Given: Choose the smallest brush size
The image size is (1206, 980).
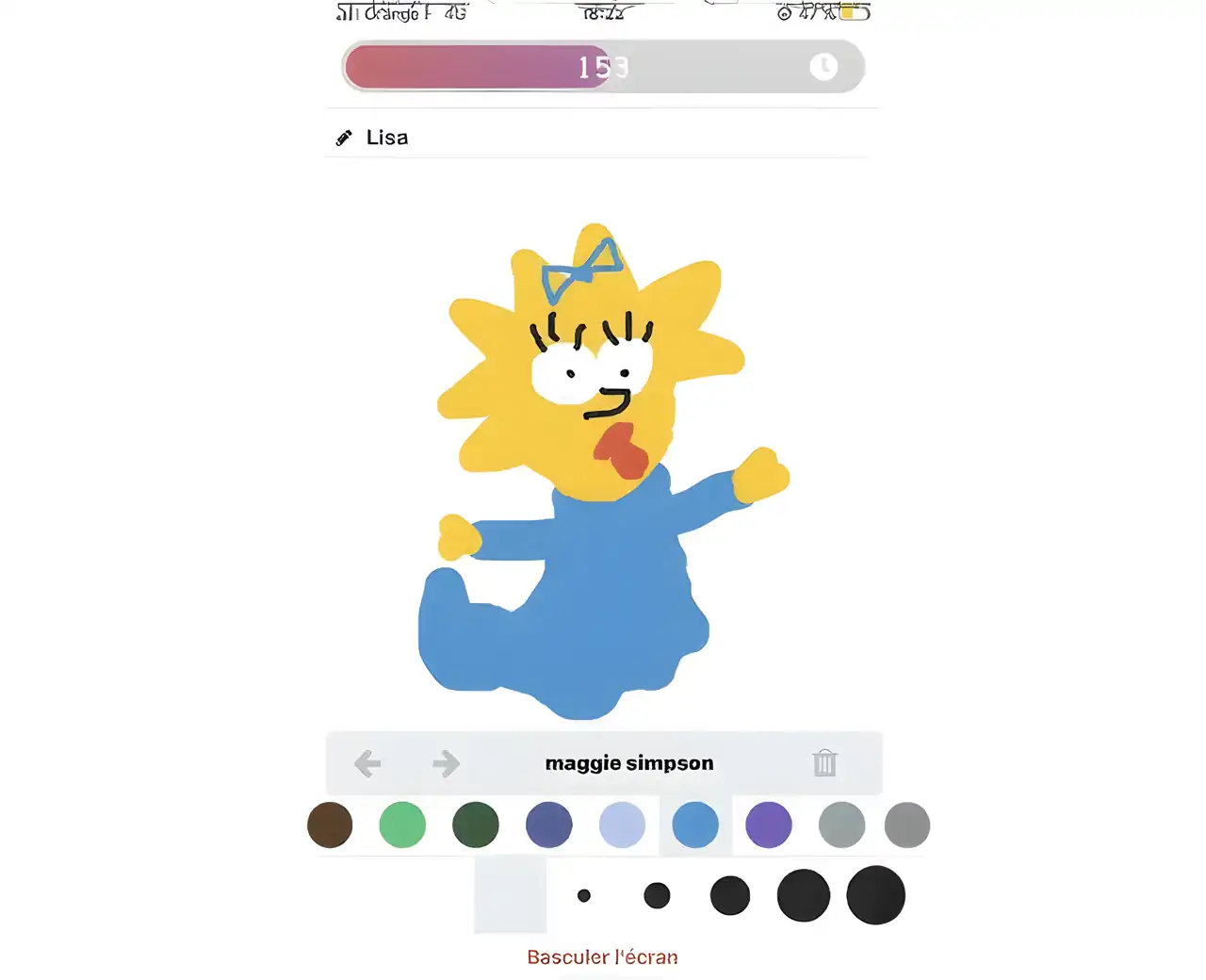Looking at the screenshot, I should coord(584,895).
